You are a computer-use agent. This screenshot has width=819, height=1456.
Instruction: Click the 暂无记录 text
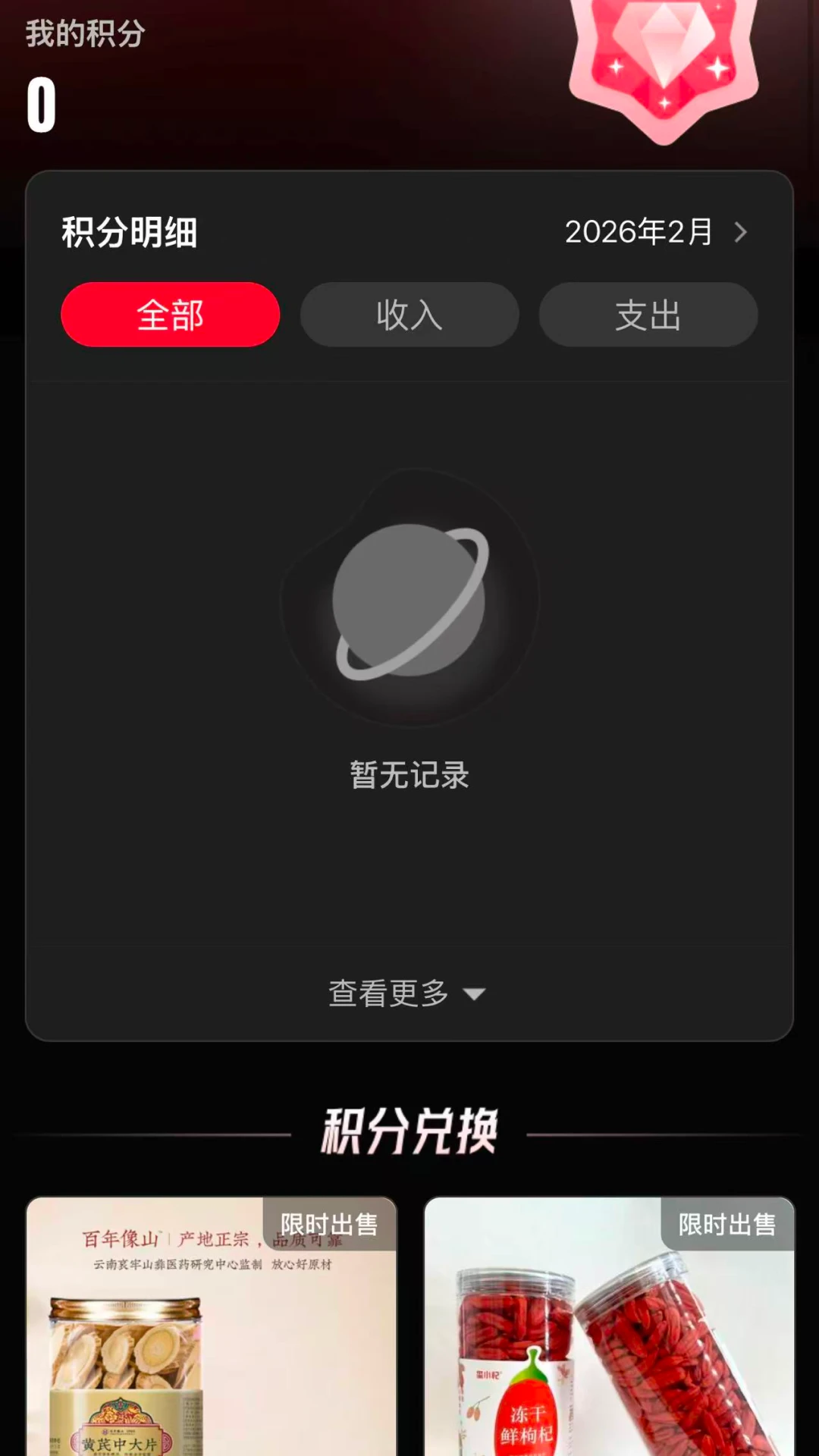coord(409,775)
